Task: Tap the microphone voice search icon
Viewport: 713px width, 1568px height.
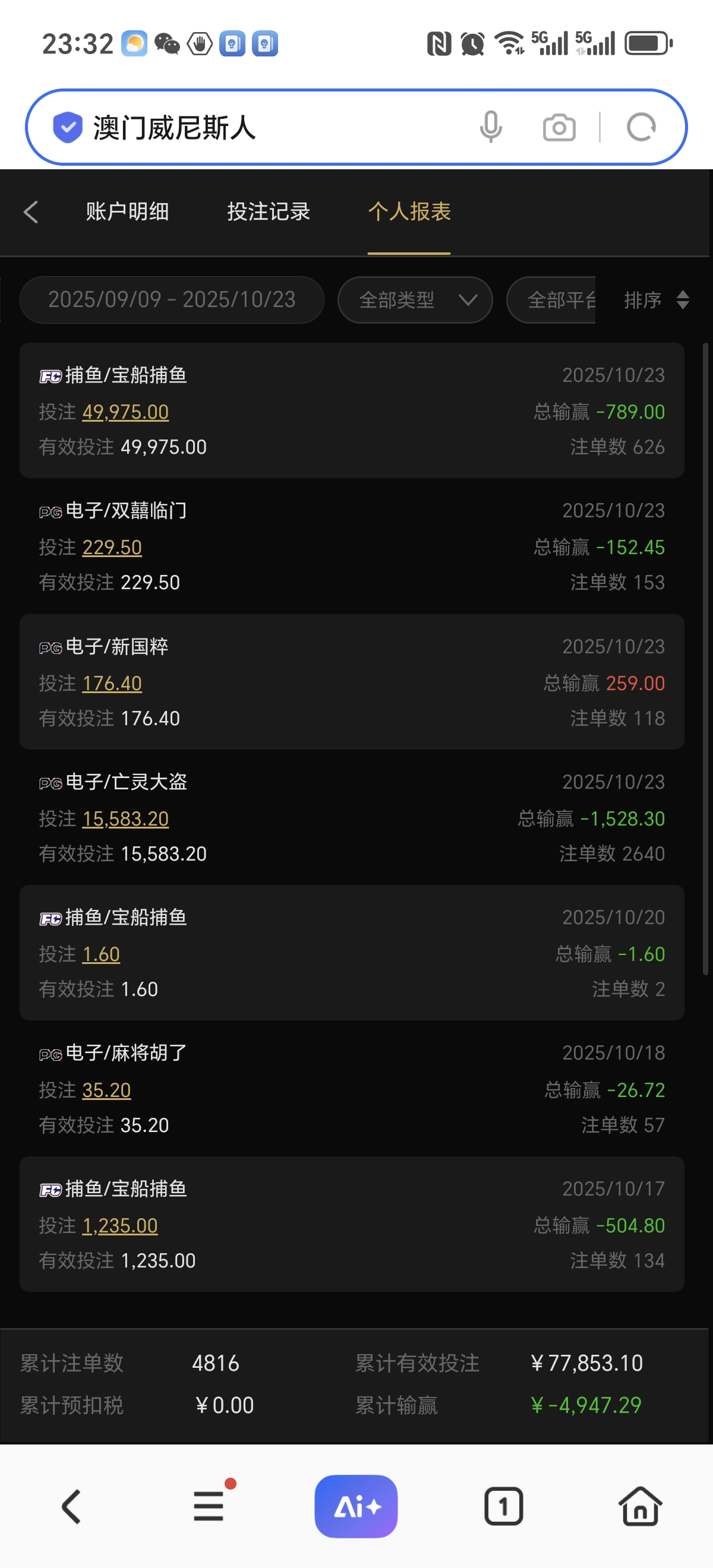Action: [491, 128]
